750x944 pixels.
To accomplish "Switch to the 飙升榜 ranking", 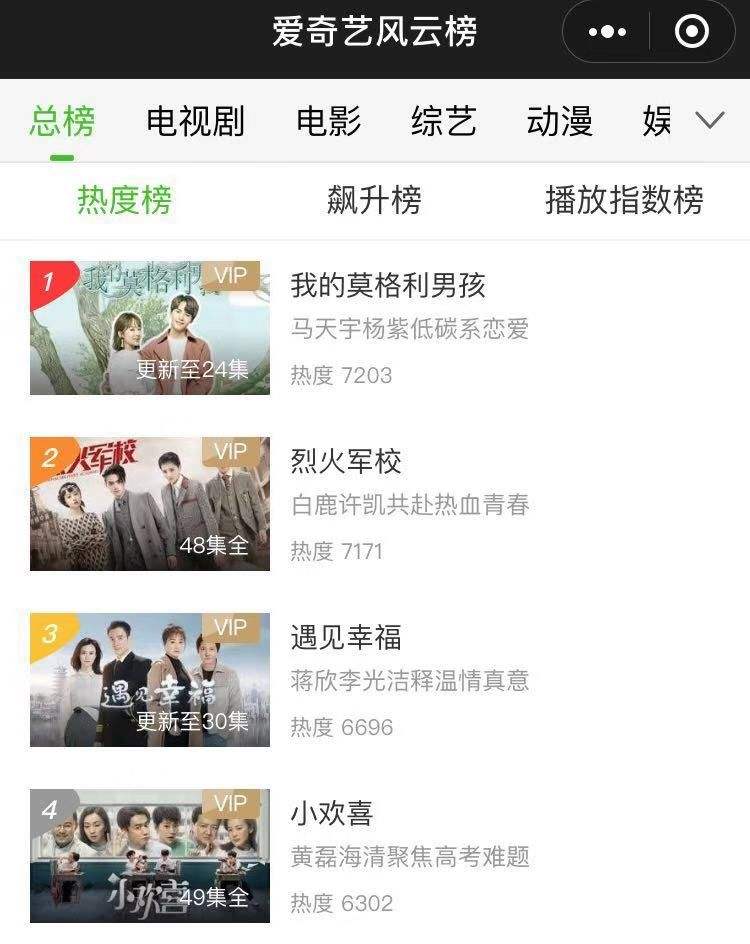I will 374,200.
